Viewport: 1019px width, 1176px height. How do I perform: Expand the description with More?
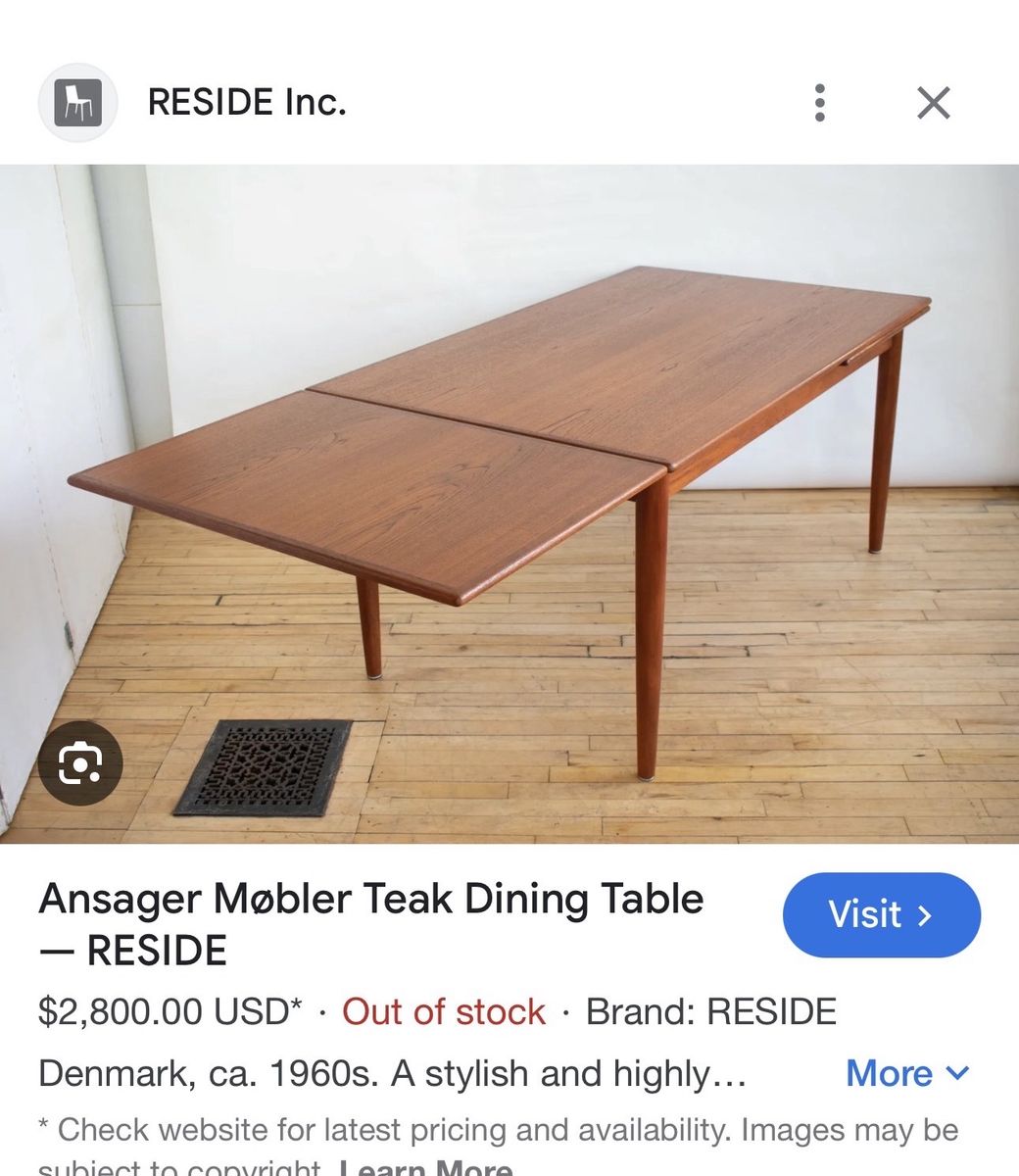pyautogui.click(x=906, y=1073)
